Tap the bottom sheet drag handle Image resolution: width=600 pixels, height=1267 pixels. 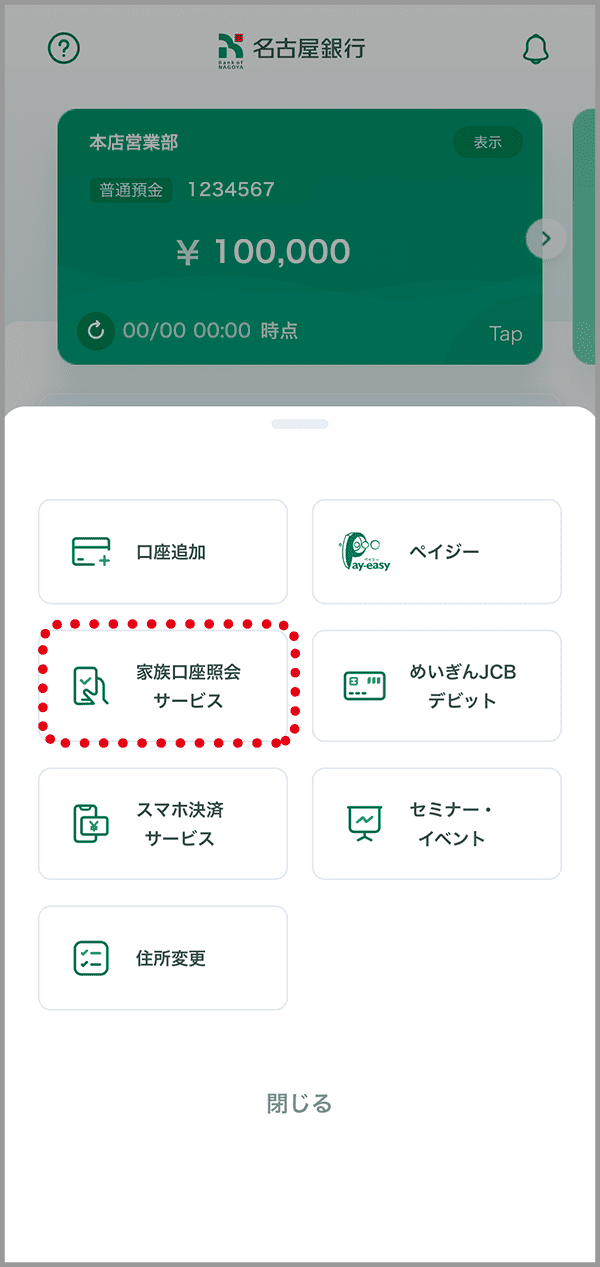click(300, 424)
